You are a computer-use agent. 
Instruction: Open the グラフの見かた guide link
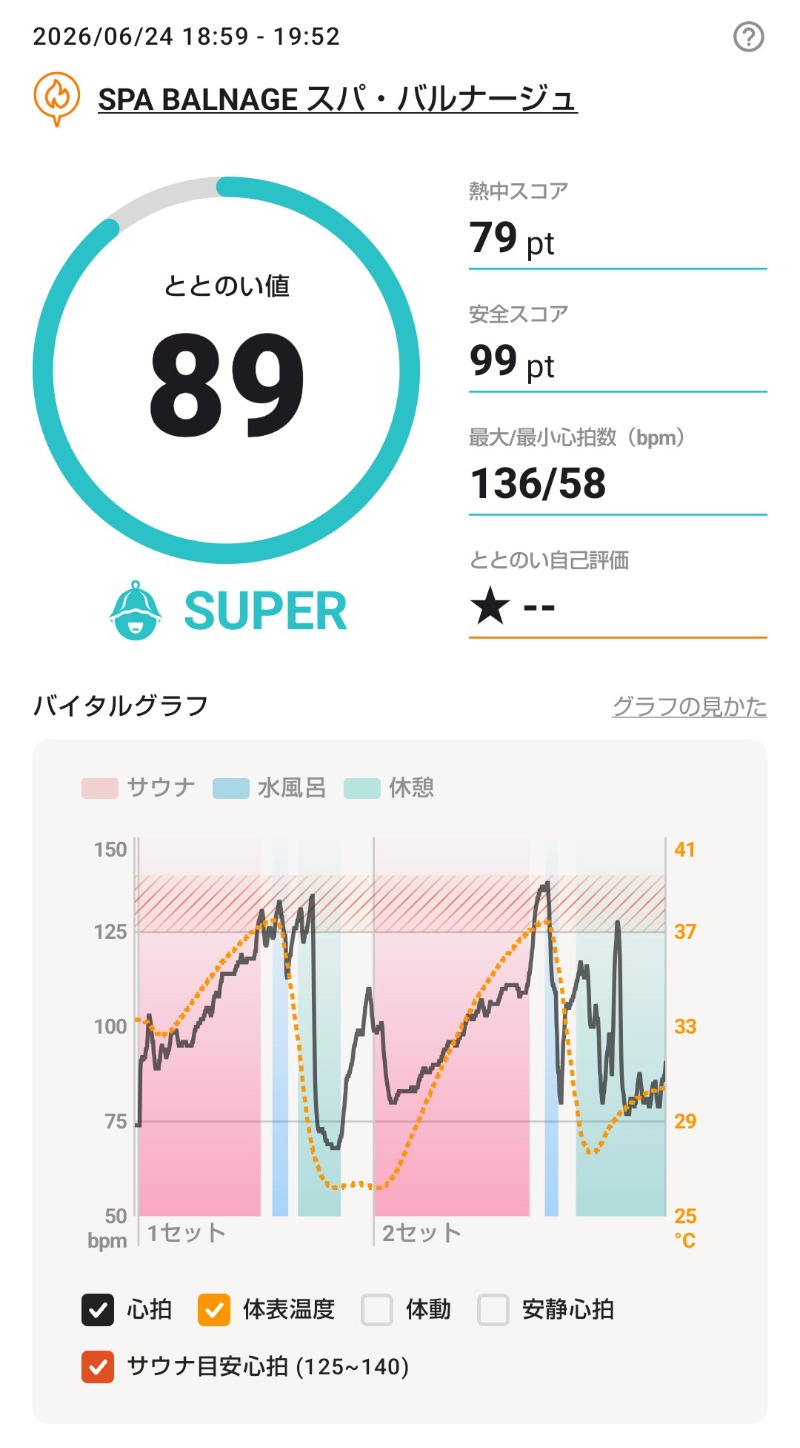(689, 707)
